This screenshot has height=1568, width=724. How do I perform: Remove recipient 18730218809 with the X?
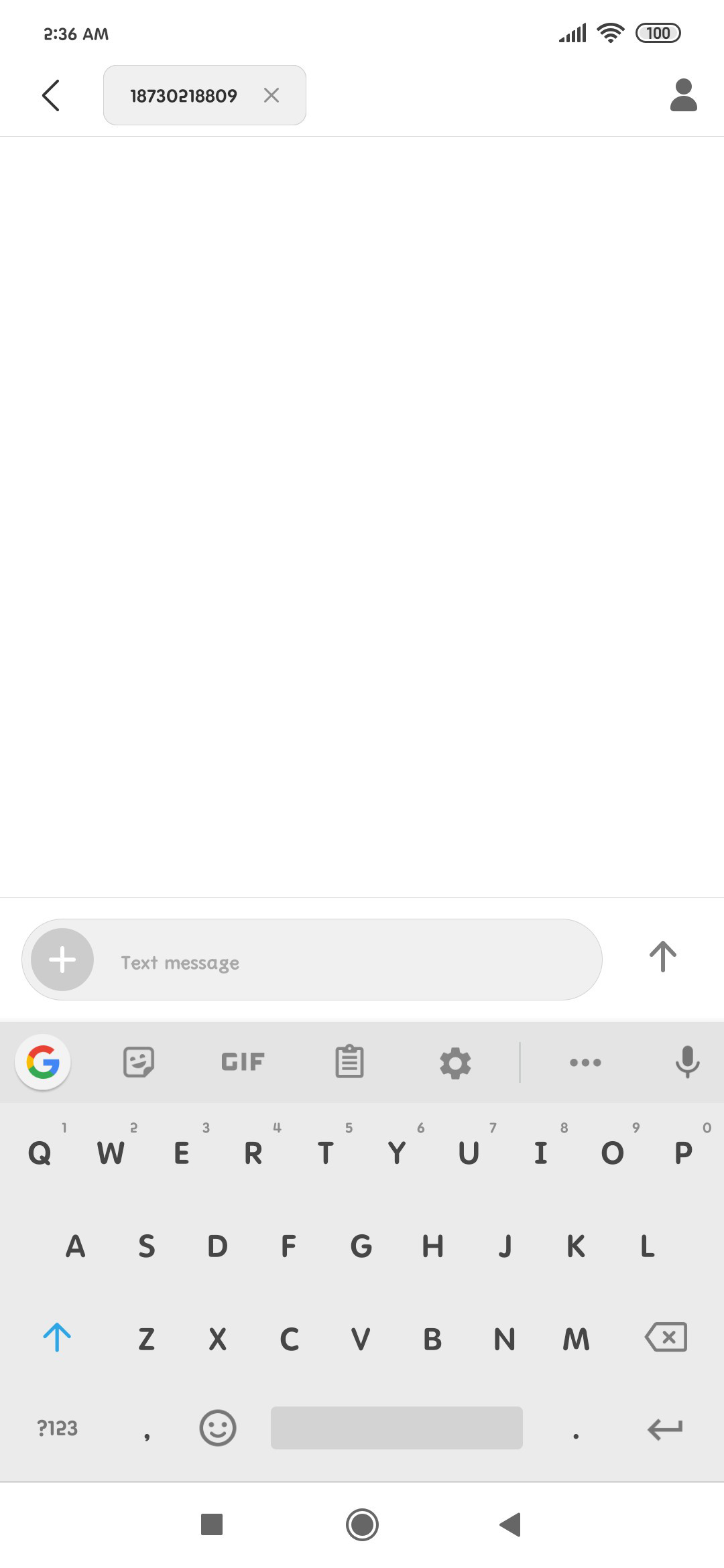coord(271,95)
